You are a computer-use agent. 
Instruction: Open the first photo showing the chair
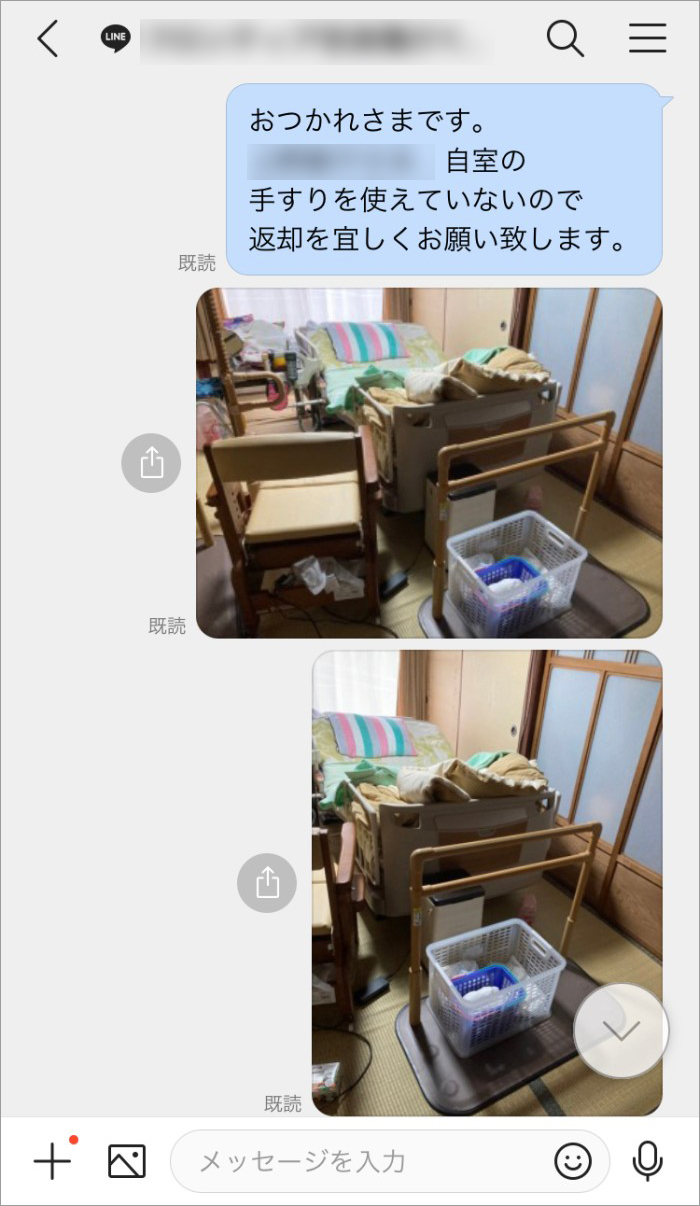tap(428, 463)
